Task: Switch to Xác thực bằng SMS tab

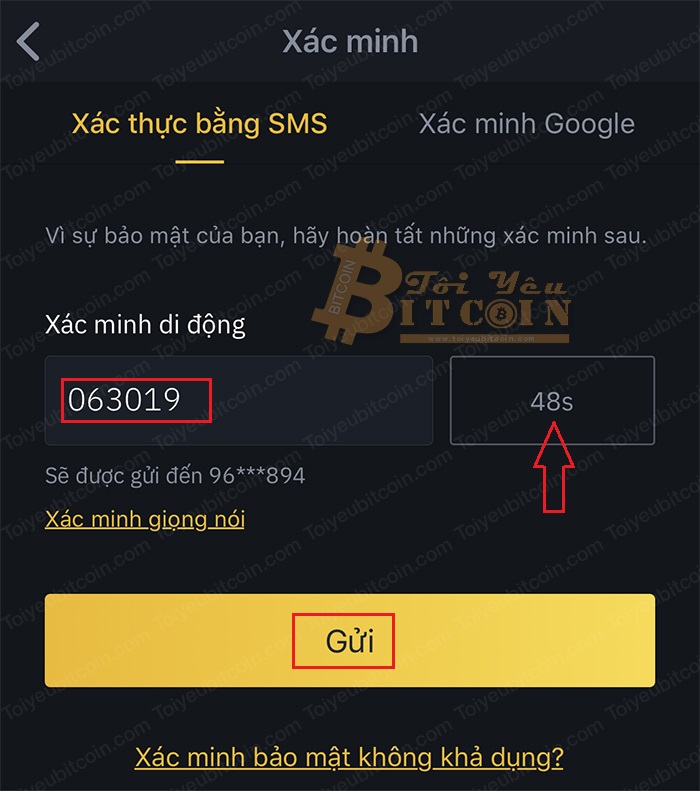Action: pyautogui.click(x=199, y=124)
